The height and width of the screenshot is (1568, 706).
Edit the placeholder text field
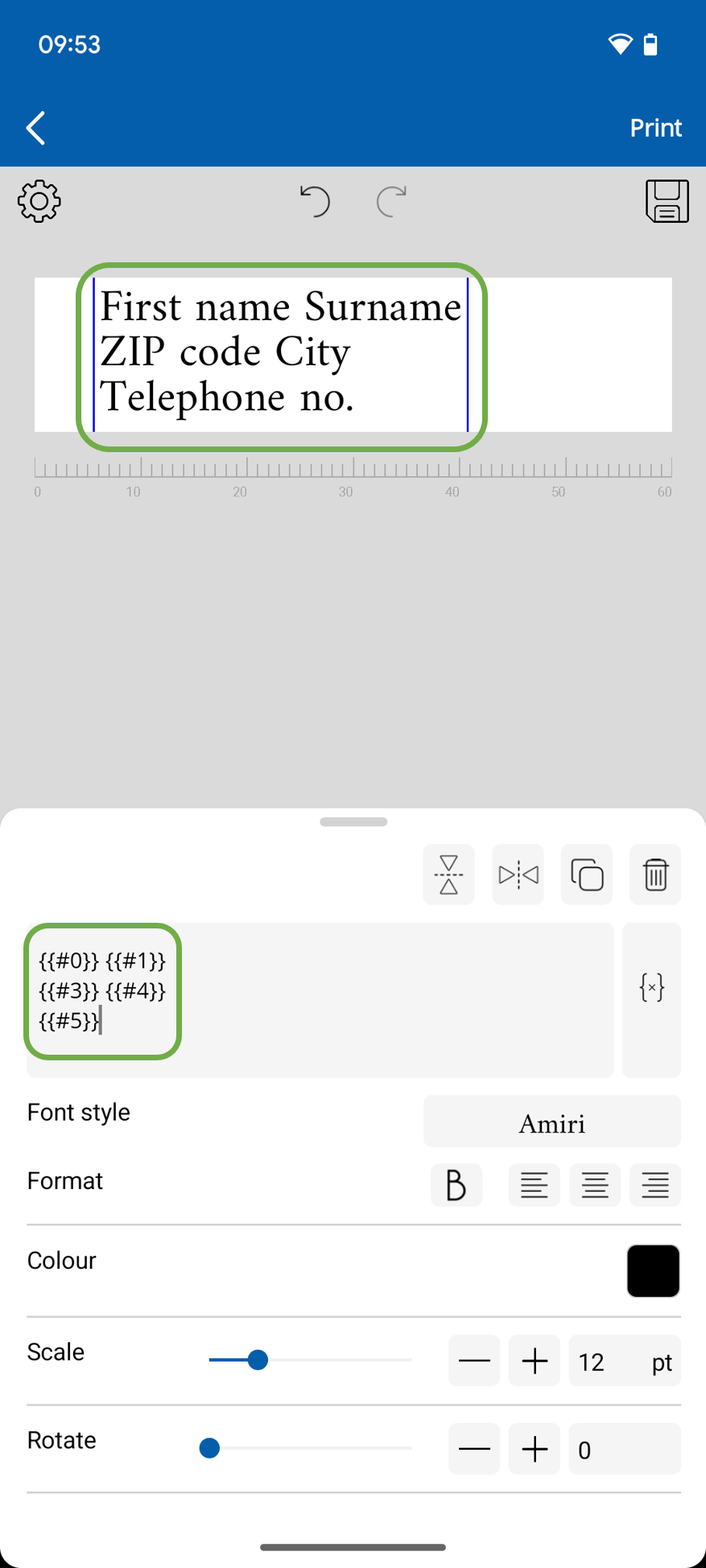pyautogui.click(x=320, y=999)
